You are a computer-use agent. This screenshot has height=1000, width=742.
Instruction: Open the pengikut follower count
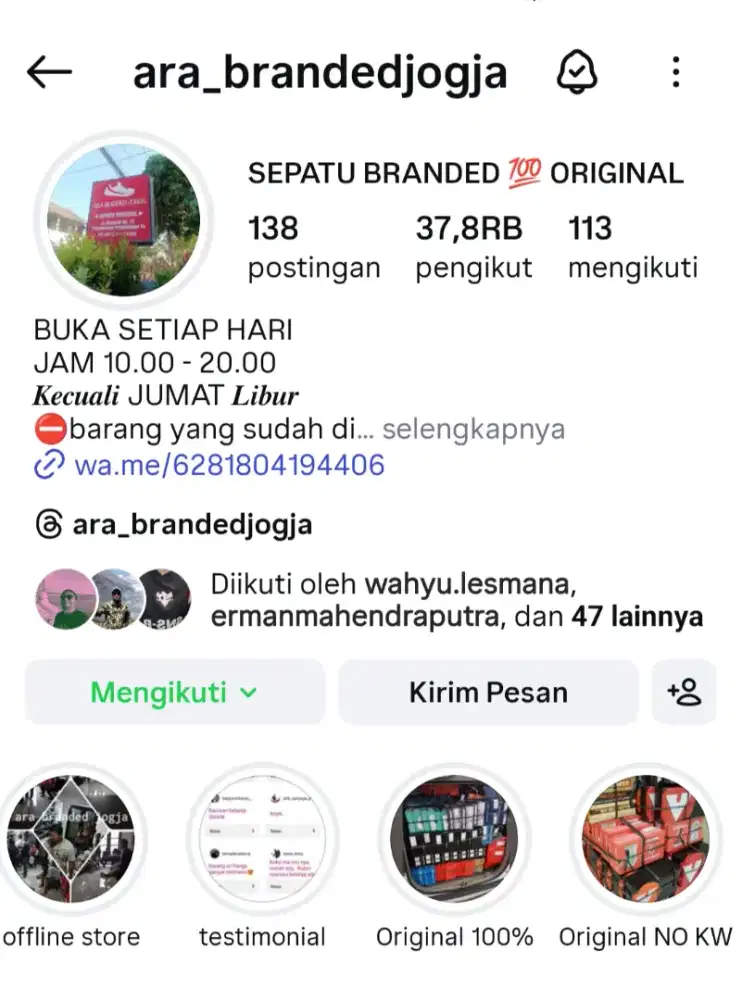click(472, 245)
